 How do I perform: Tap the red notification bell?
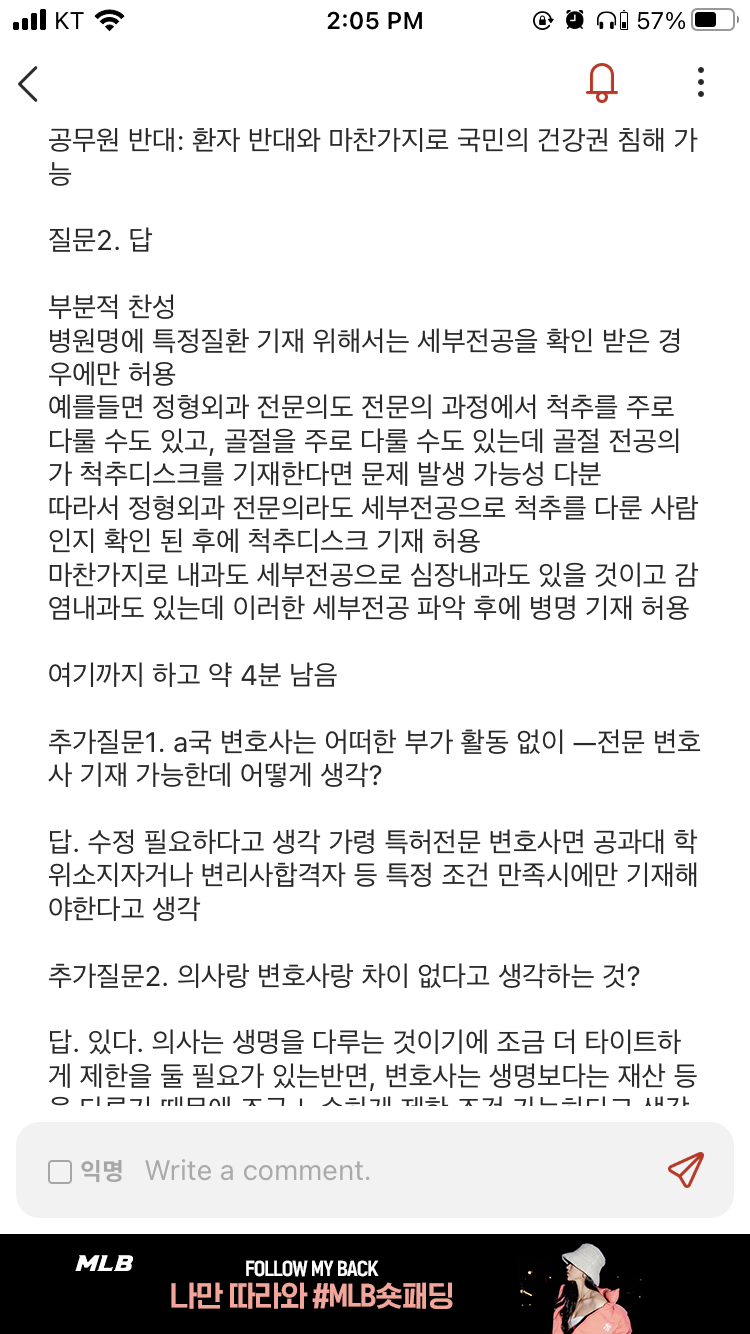601,83
